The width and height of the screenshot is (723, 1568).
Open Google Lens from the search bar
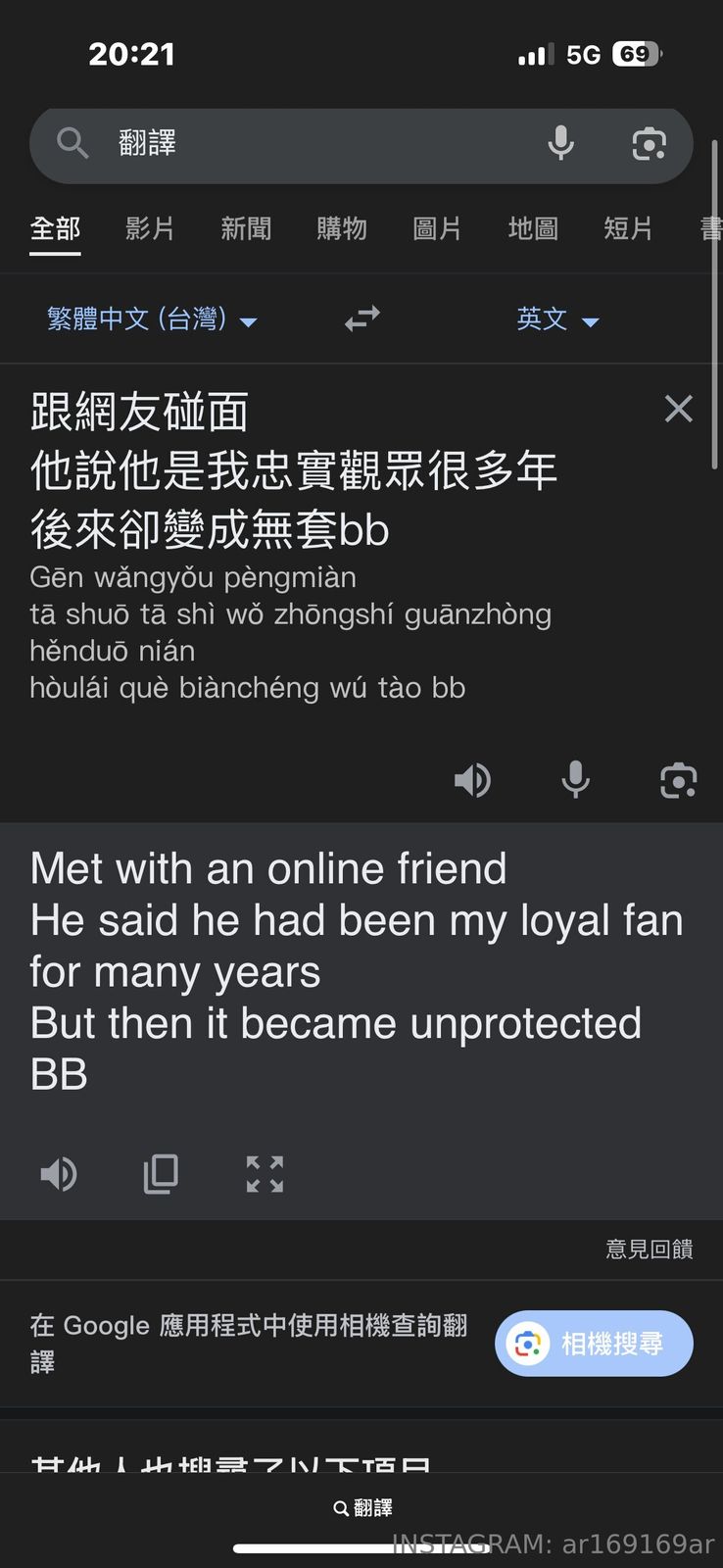tap(649, 144)
